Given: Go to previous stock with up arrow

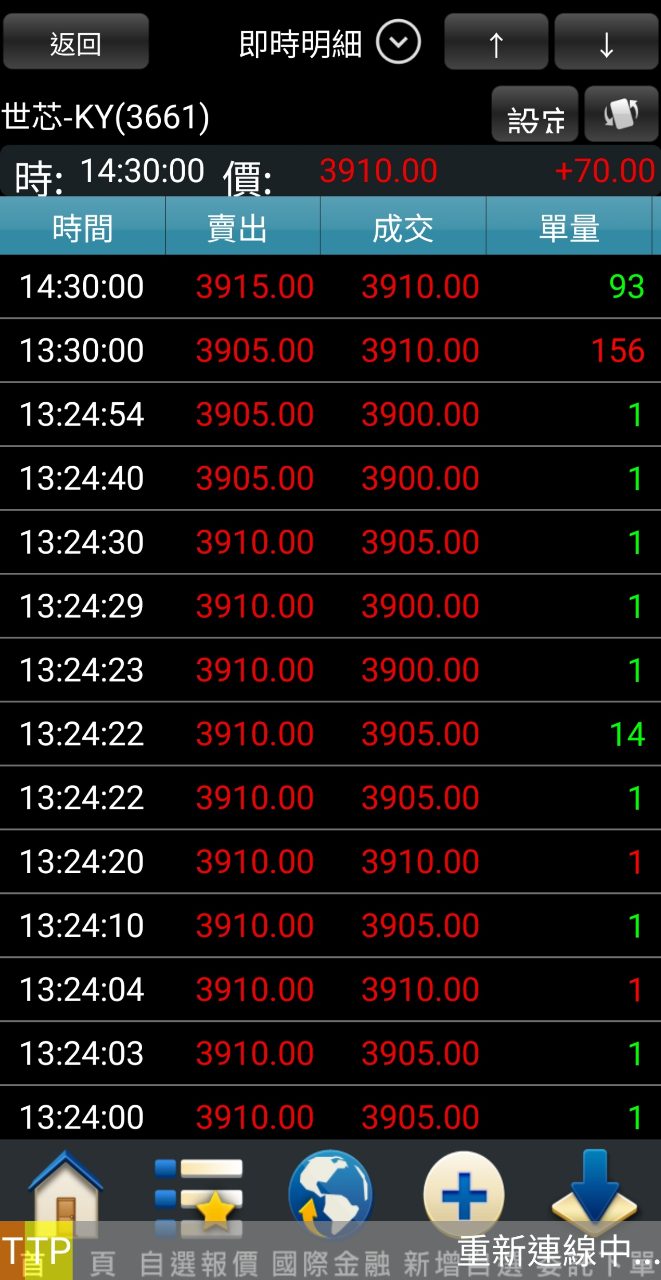Looking at the screenshot, I should click(496, 43).
